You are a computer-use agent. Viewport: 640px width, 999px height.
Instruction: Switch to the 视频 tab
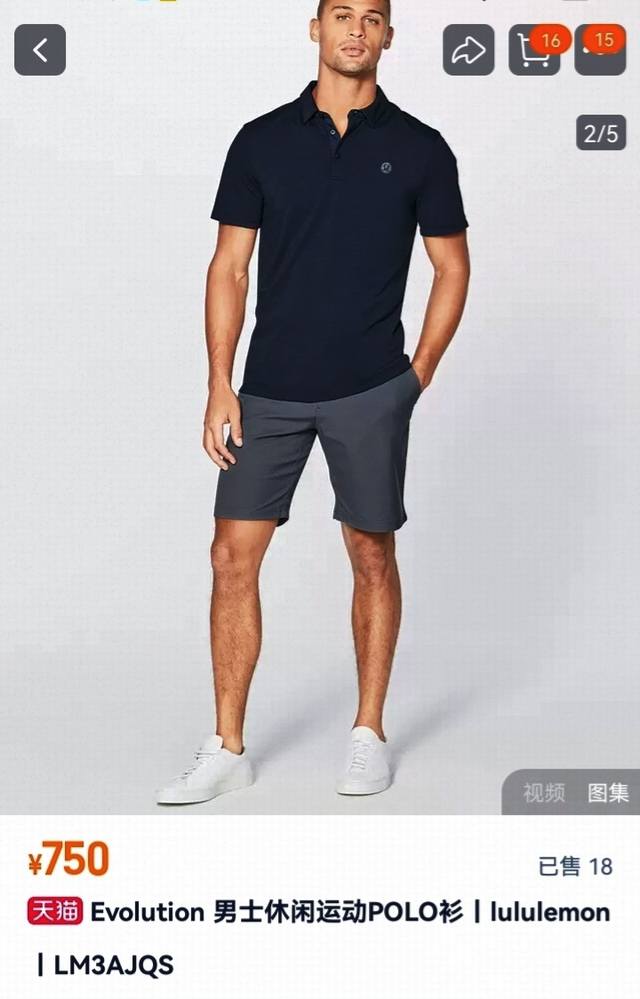[x=544, y=793]
